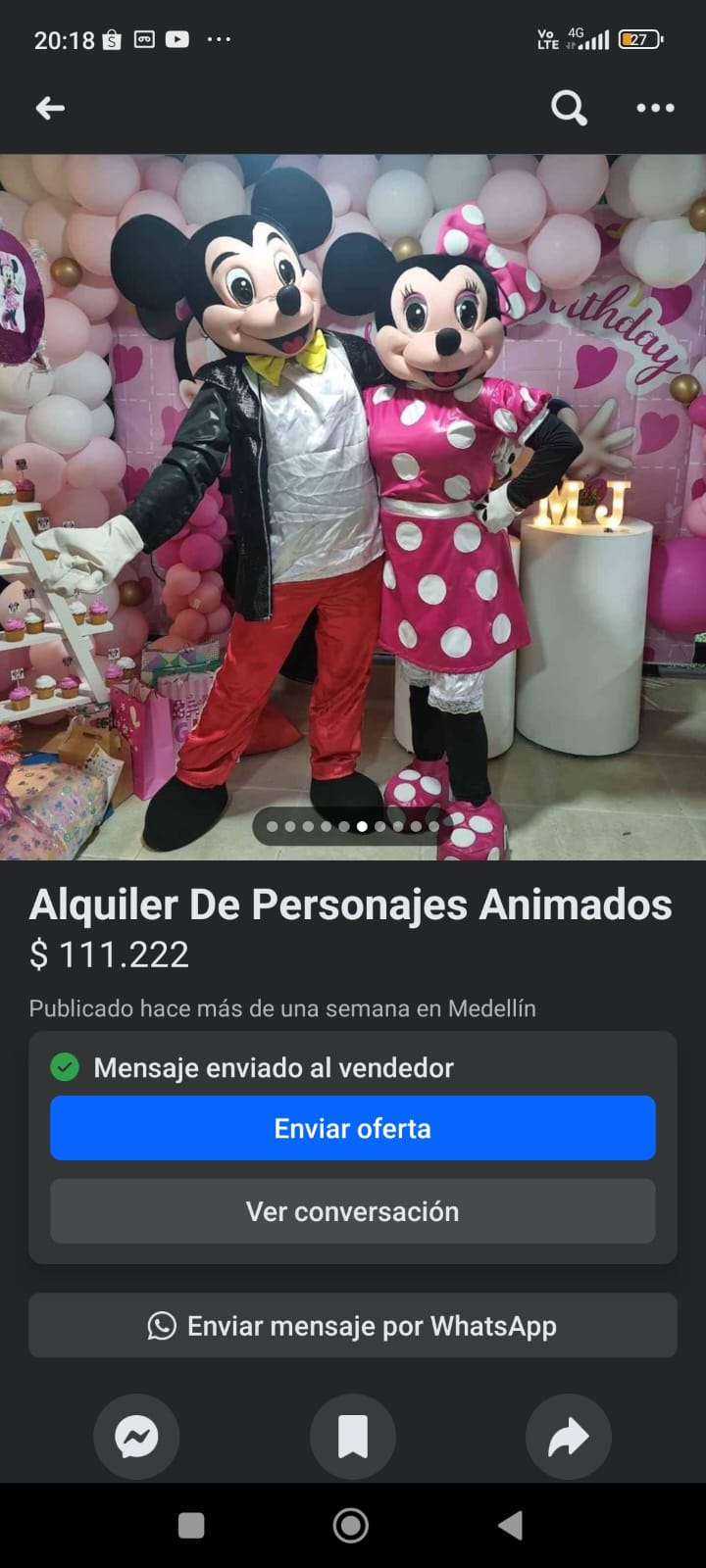Share this listing
The height and width of the screenshot is (1568, 706).
[x=569, y=1437]
